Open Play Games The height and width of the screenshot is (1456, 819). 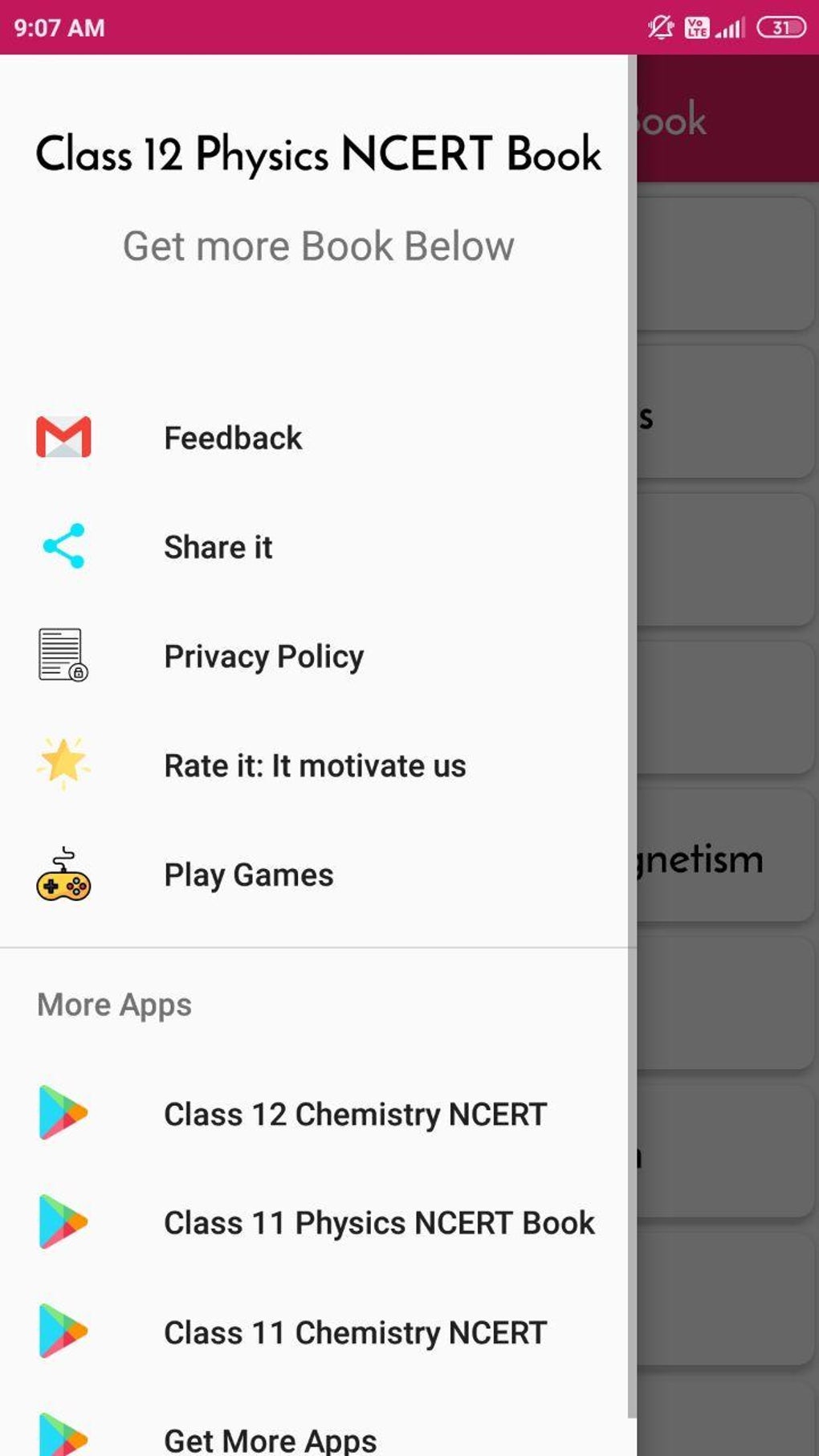coord(247,875)
